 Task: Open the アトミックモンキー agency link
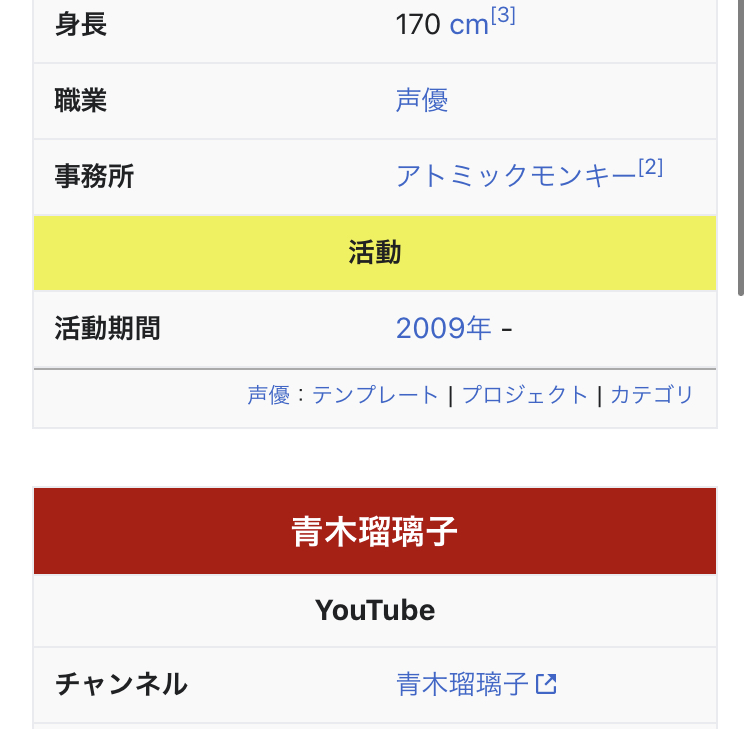pyautogui.click(x=515, y=176)
